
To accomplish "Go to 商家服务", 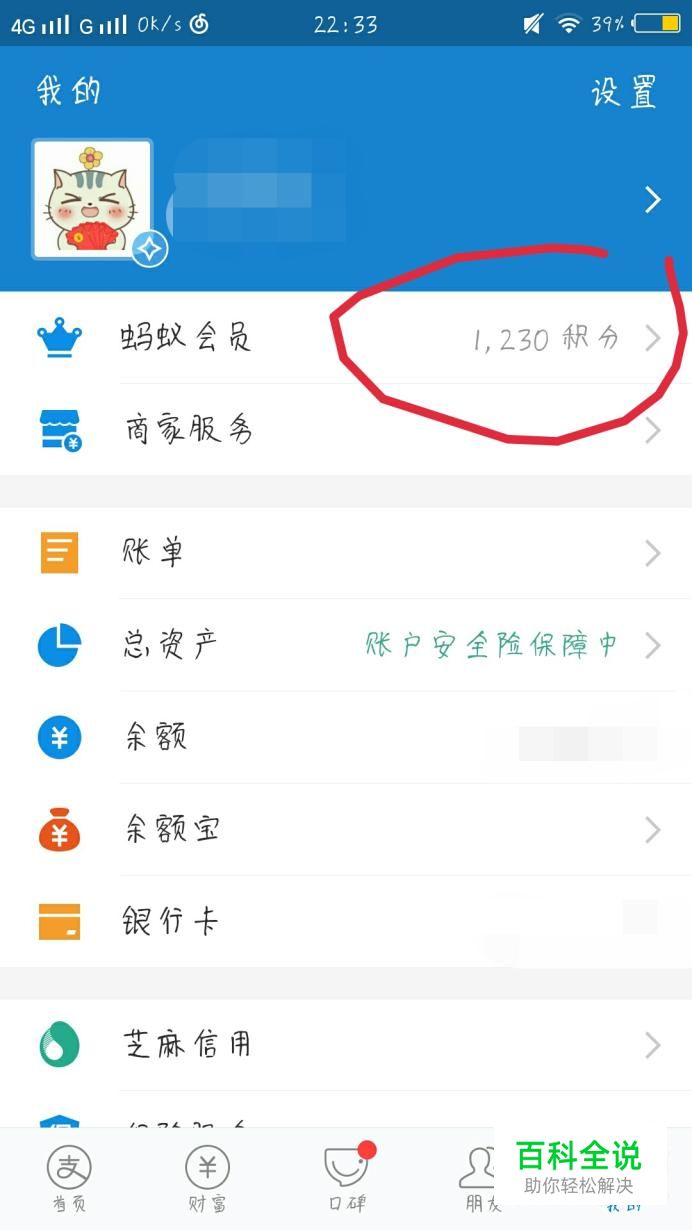I will coord(345,430).
